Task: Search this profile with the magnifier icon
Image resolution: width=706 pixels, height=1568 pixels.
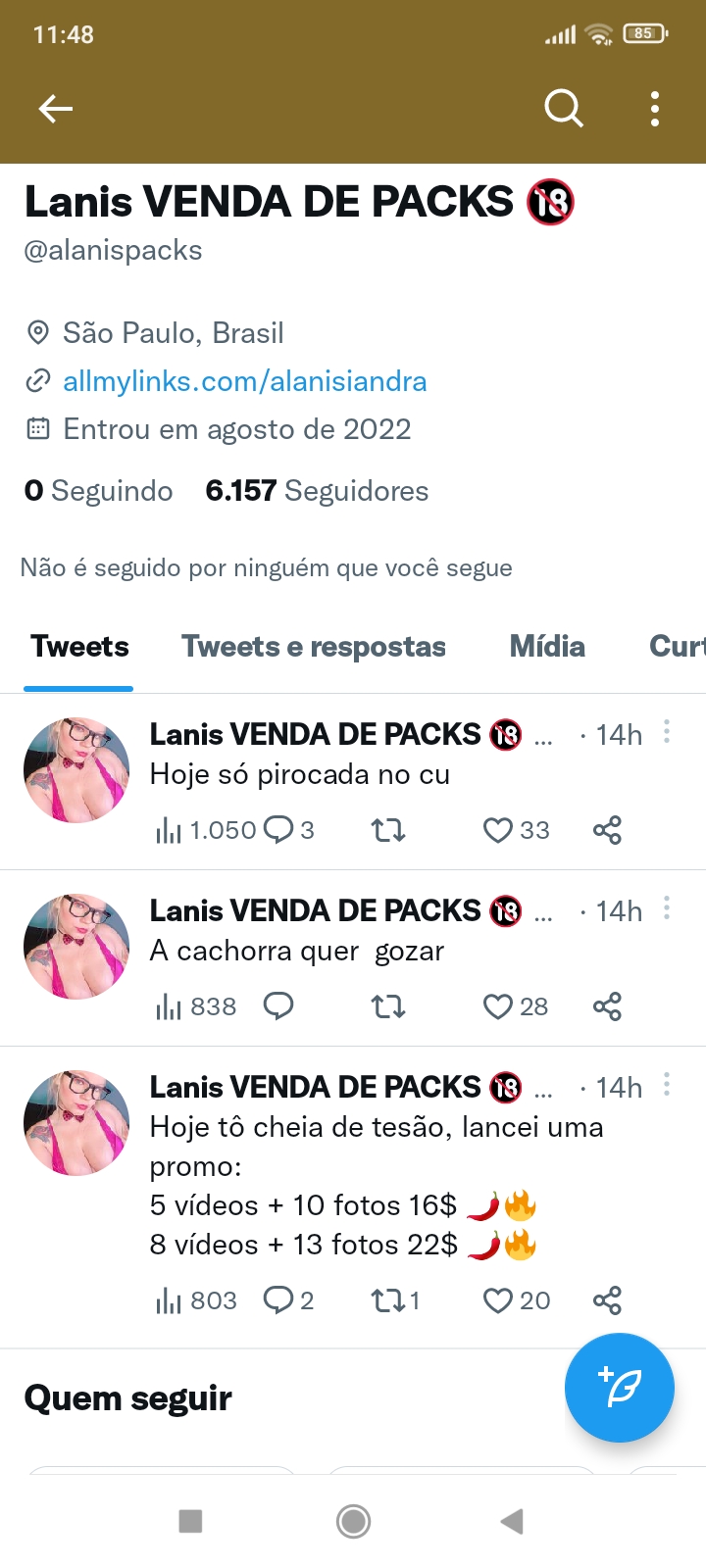Action: pyautogui.click(x=564, y=109)
